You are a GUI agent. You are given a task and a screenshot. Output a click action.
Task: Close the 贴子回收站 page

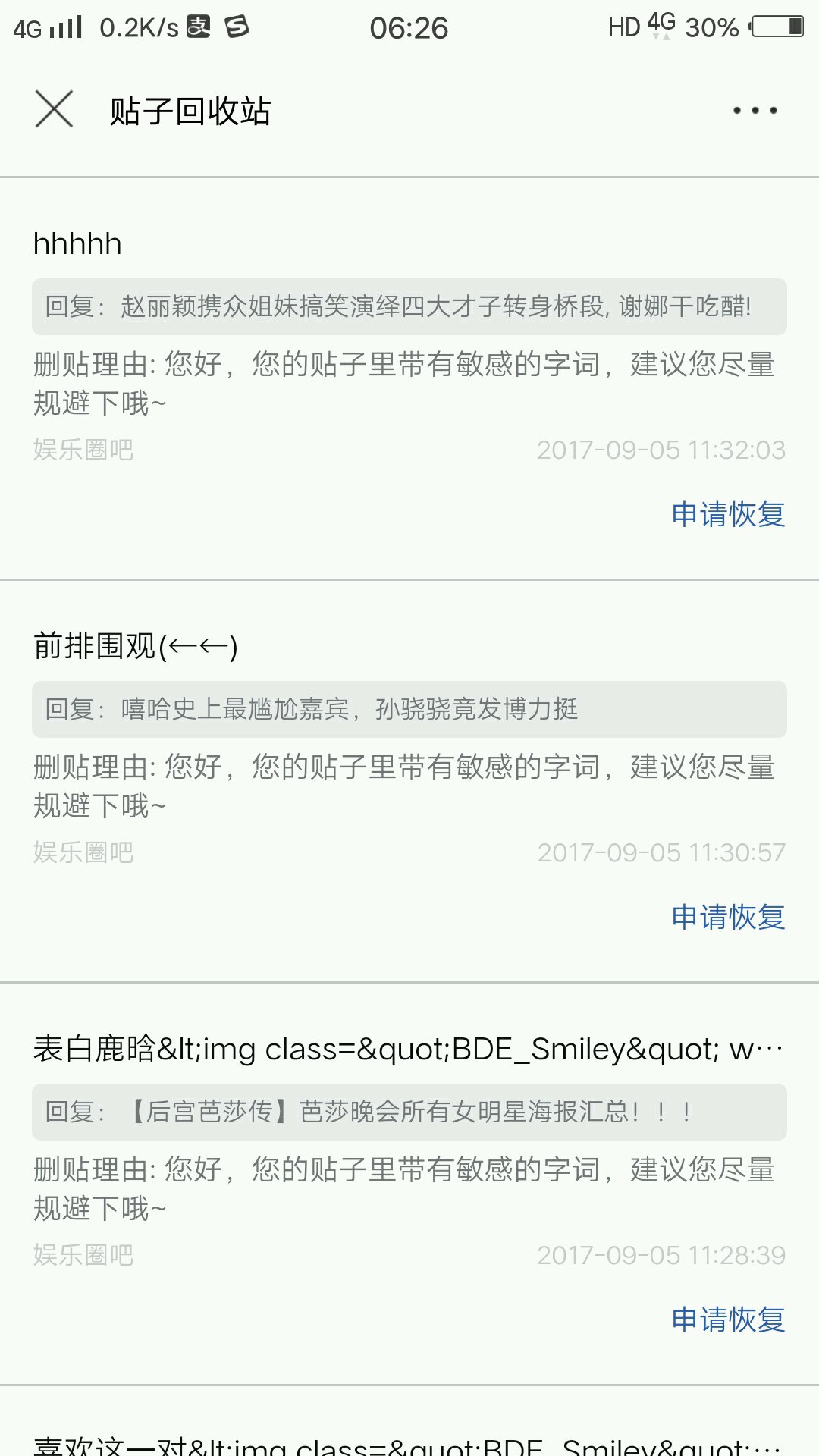(x=54, y=109)
